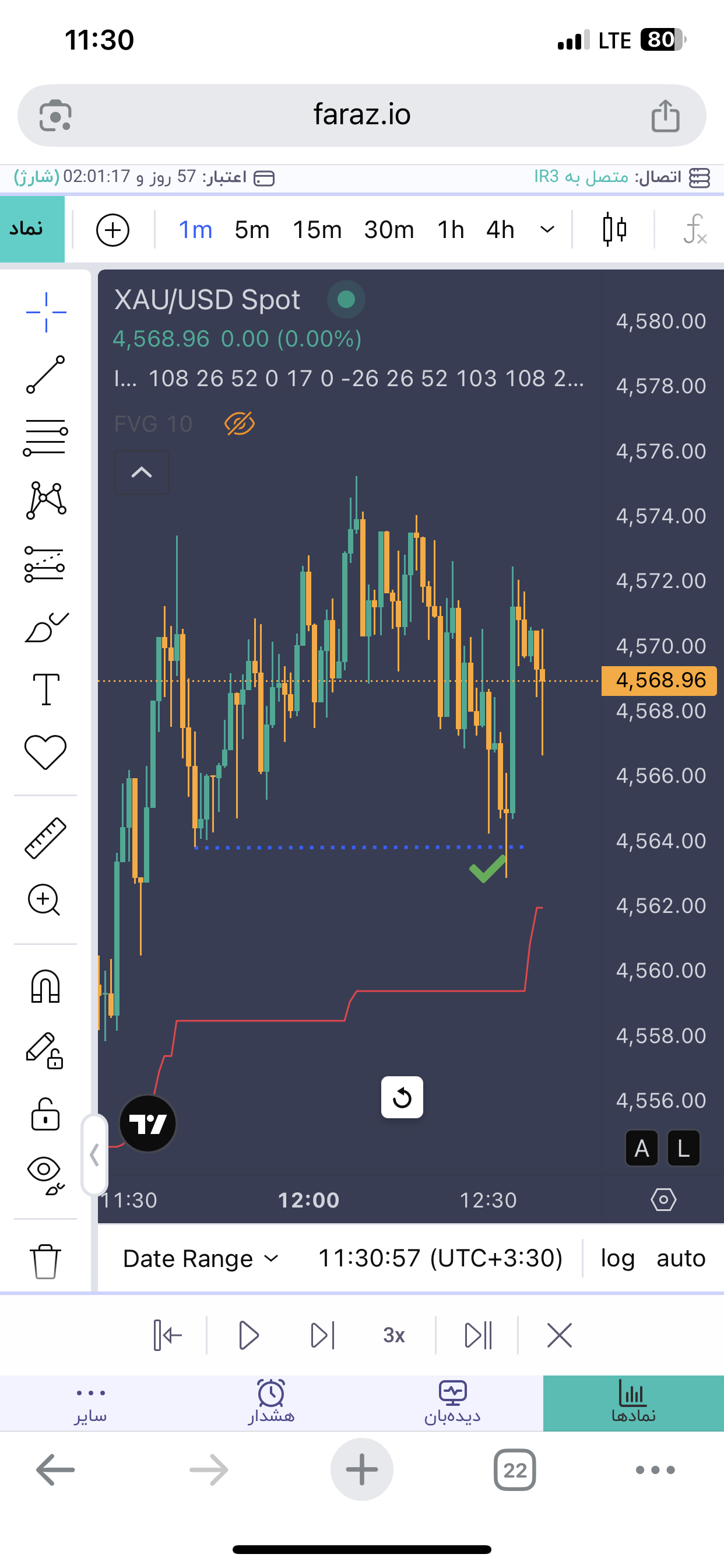724x1568 pixels.
Task: Share the page from the address bar
Action: [665, 116]
